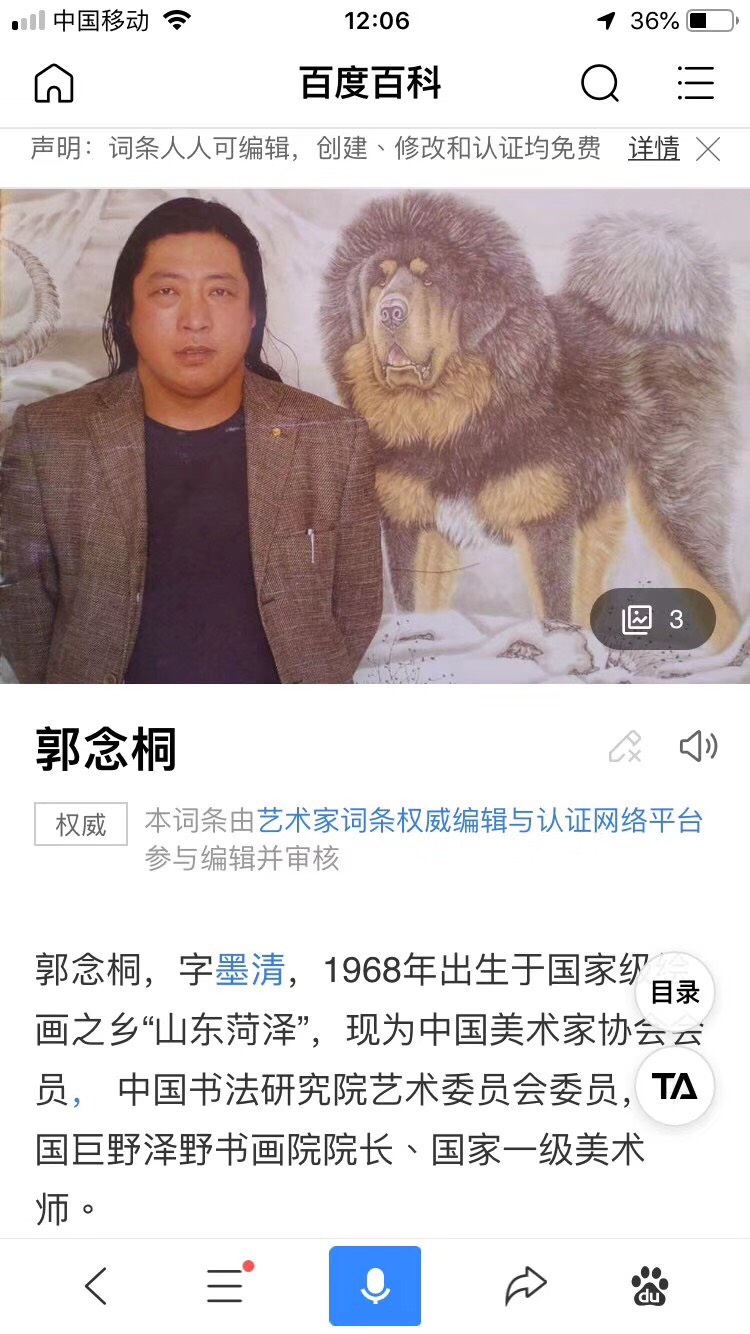Open the search magnifier in the top bar
The width and height of the screenshot is (750, 1334).
click(x=600, y=84)
